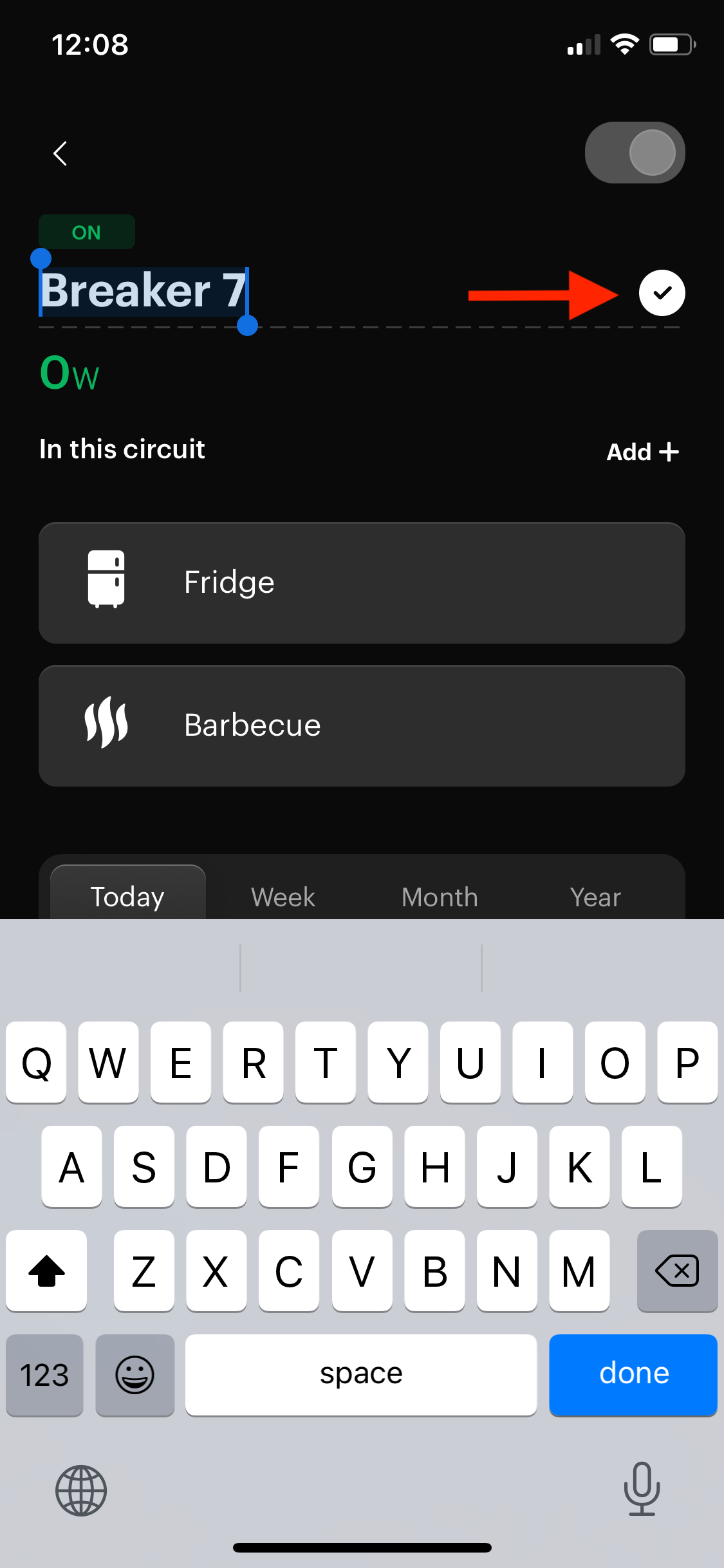This screenshot has width=724, height=1568.
Task: Switch to the Year tab
Action: (595, 897)
